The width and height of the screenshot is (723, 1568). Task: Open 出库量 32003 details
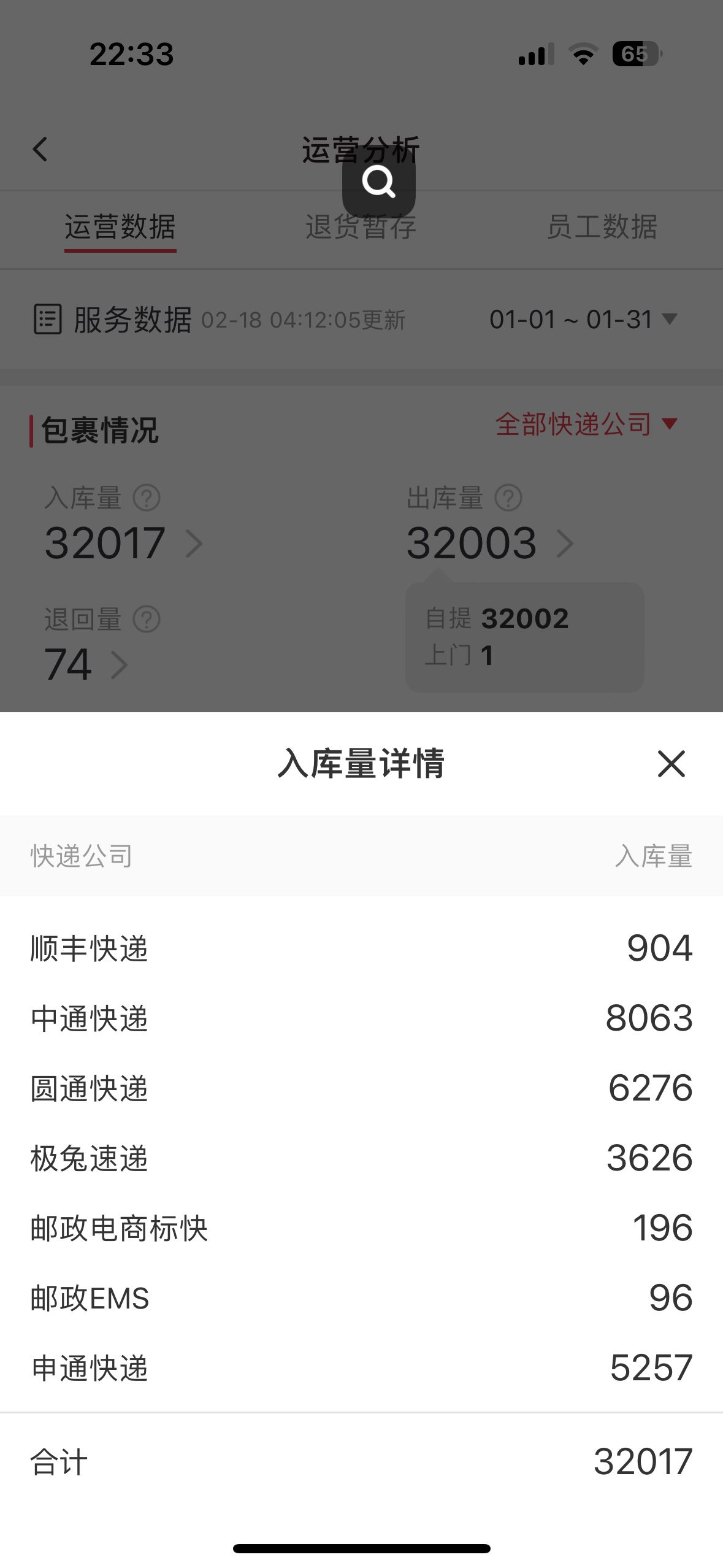[x=489, y=544]
